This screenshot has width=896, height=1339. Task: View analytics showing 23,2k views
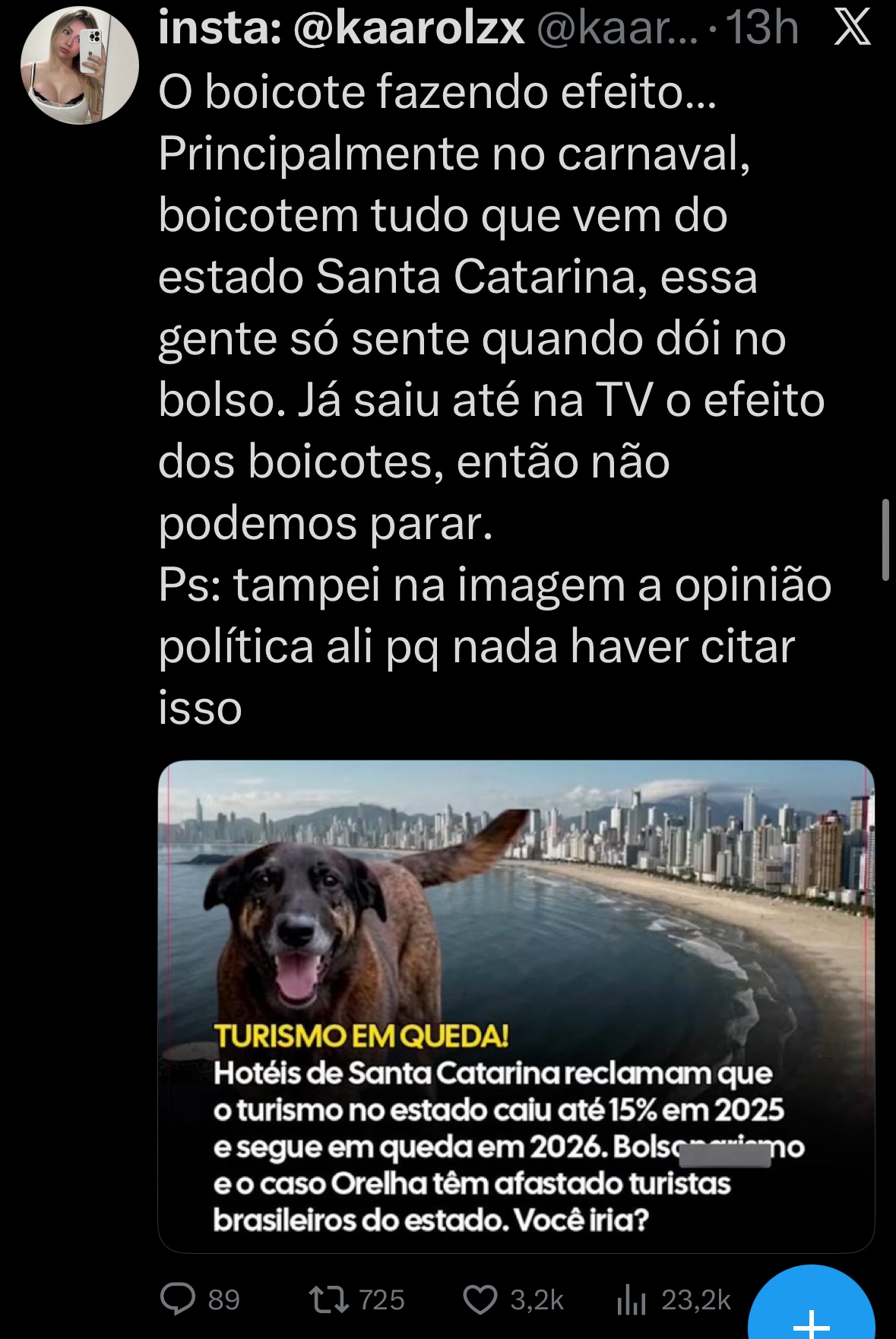coord(632,1299)
